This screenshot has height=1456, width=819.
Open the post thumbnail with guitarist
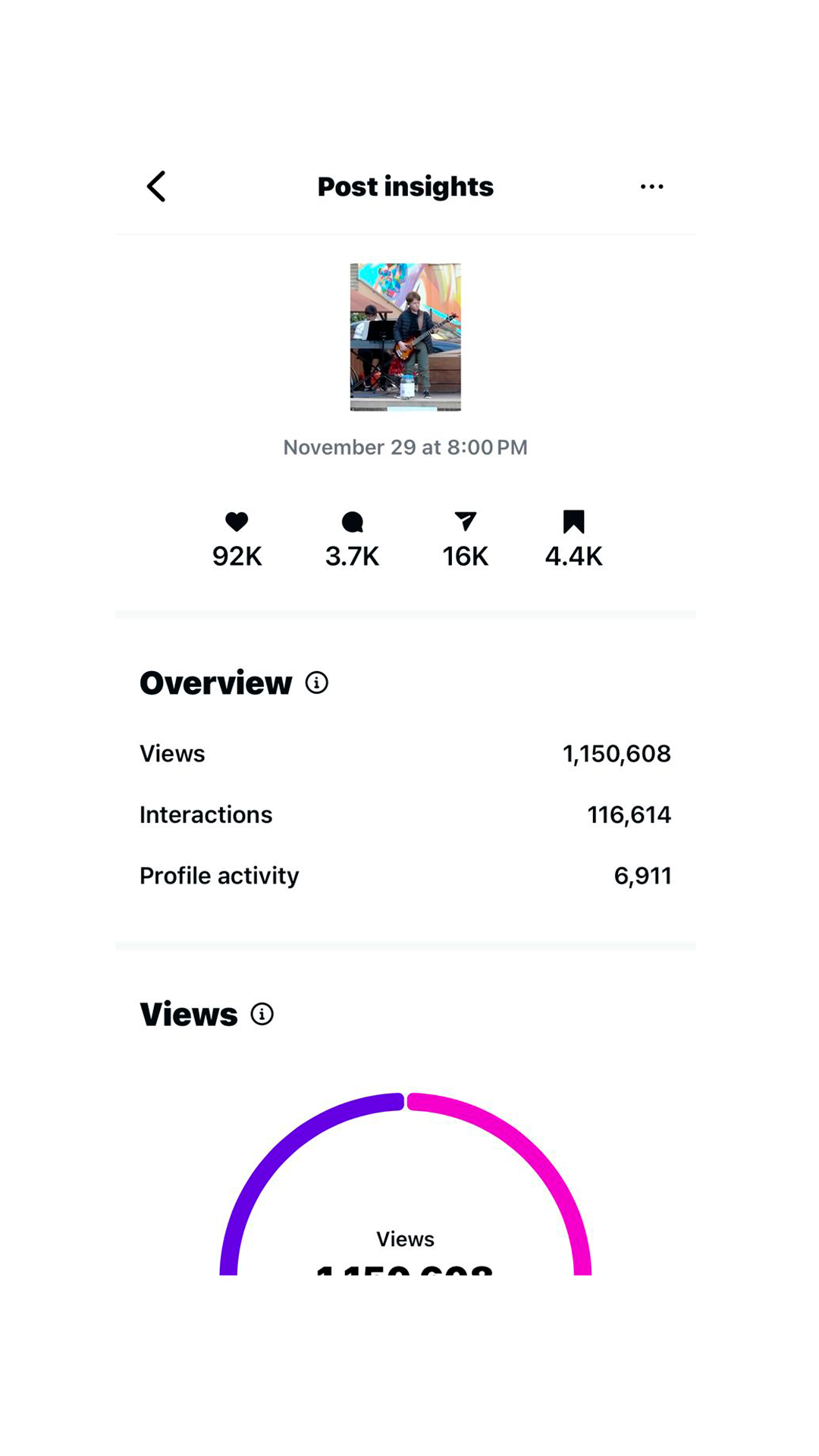(x=405, y=337)
